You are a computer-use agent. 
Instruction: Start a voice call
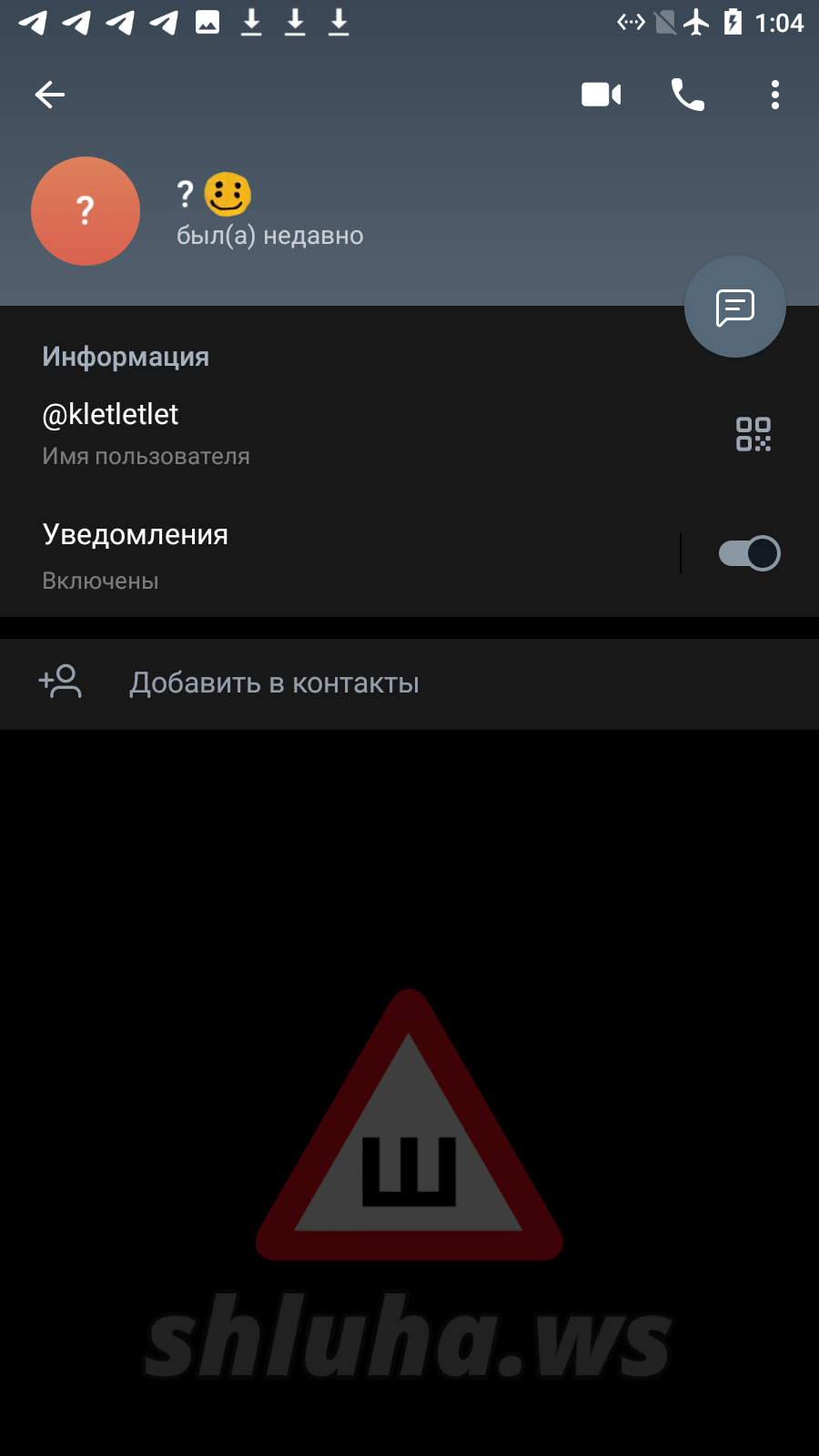(688, 95)
